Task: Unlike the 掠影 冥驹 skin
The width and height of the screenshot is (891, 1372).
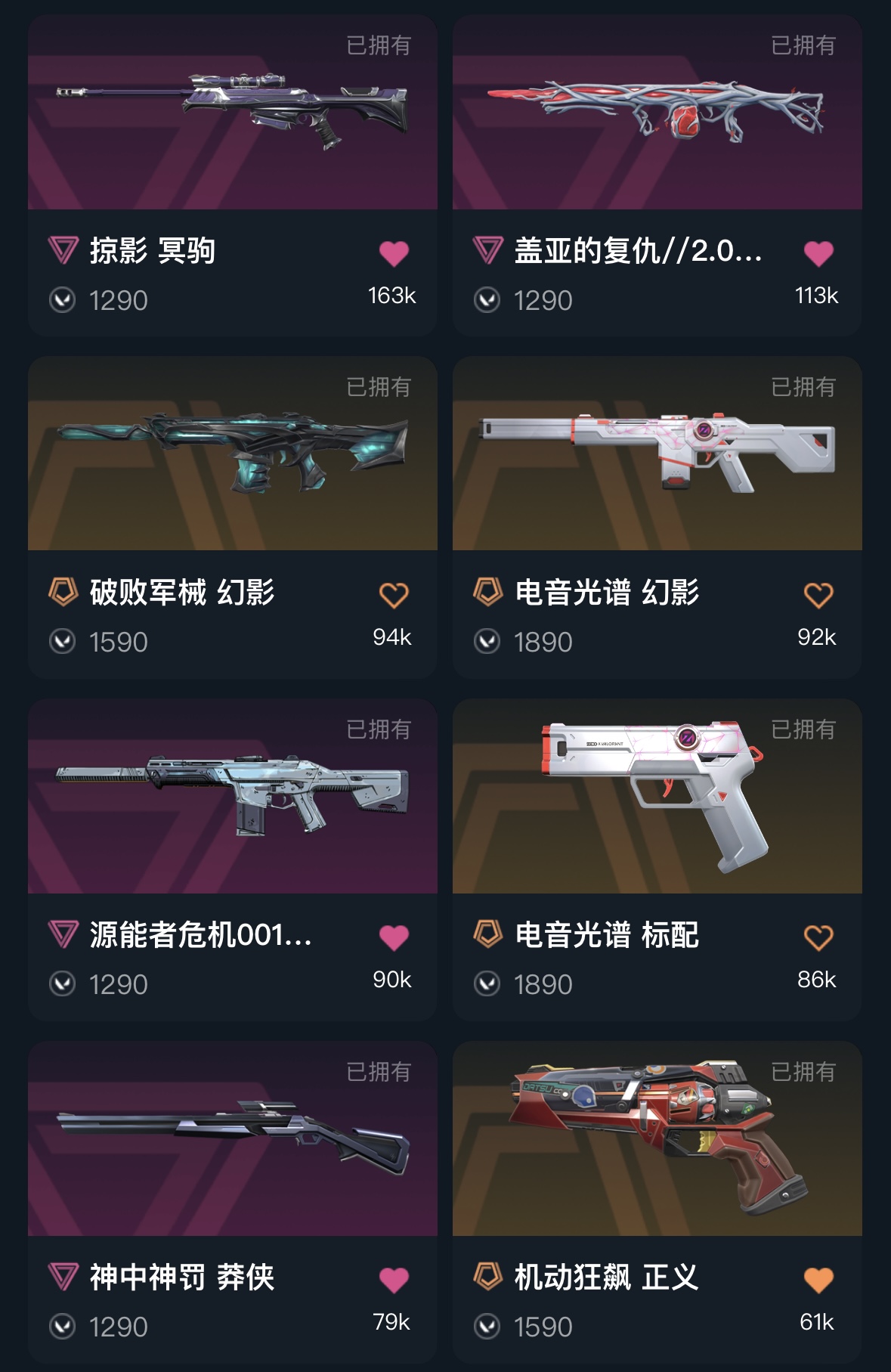Action: (394, 253)
